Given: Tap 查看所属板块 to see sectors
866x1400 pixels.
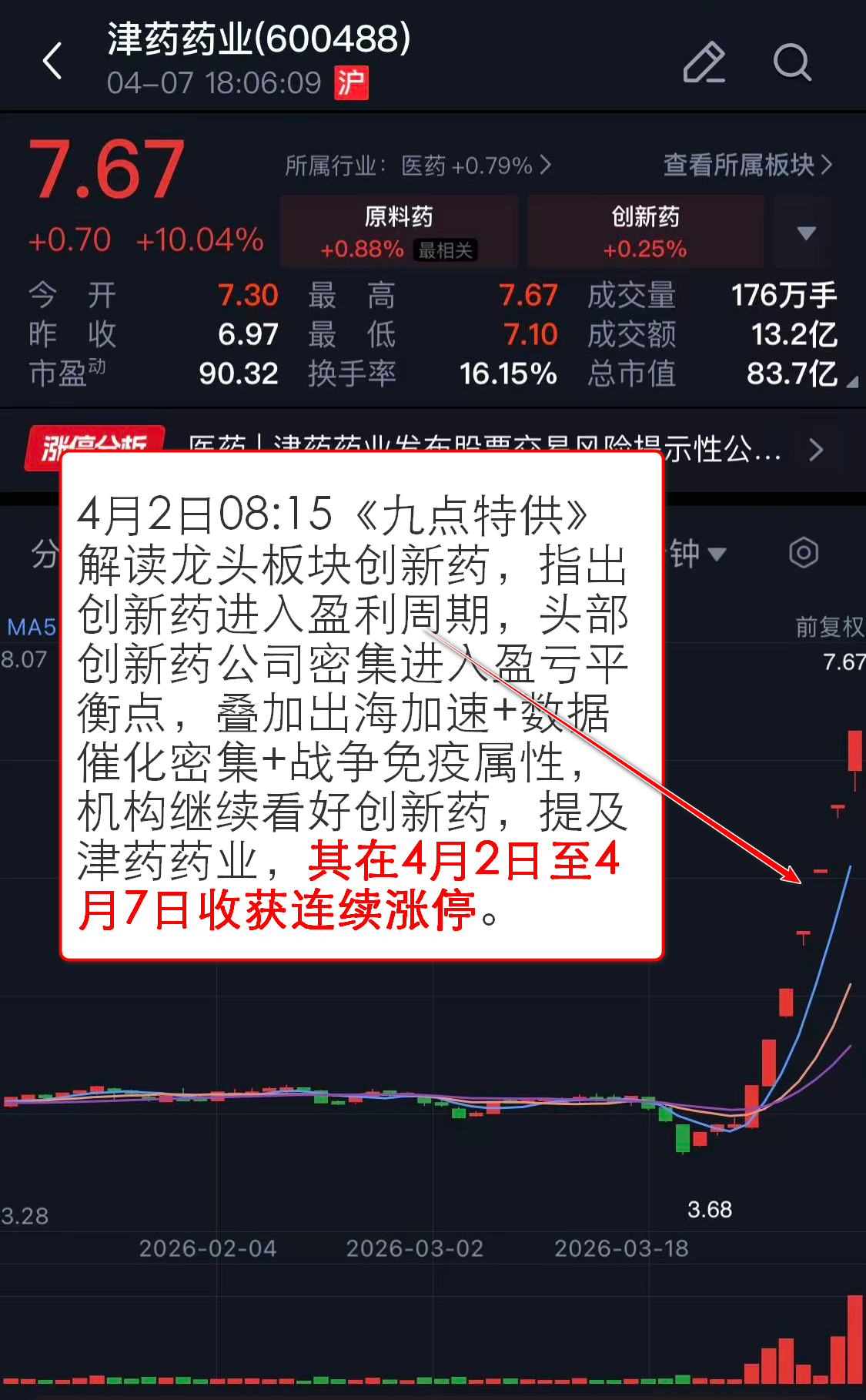Looking at the screenshot, I should coord(747,165).
